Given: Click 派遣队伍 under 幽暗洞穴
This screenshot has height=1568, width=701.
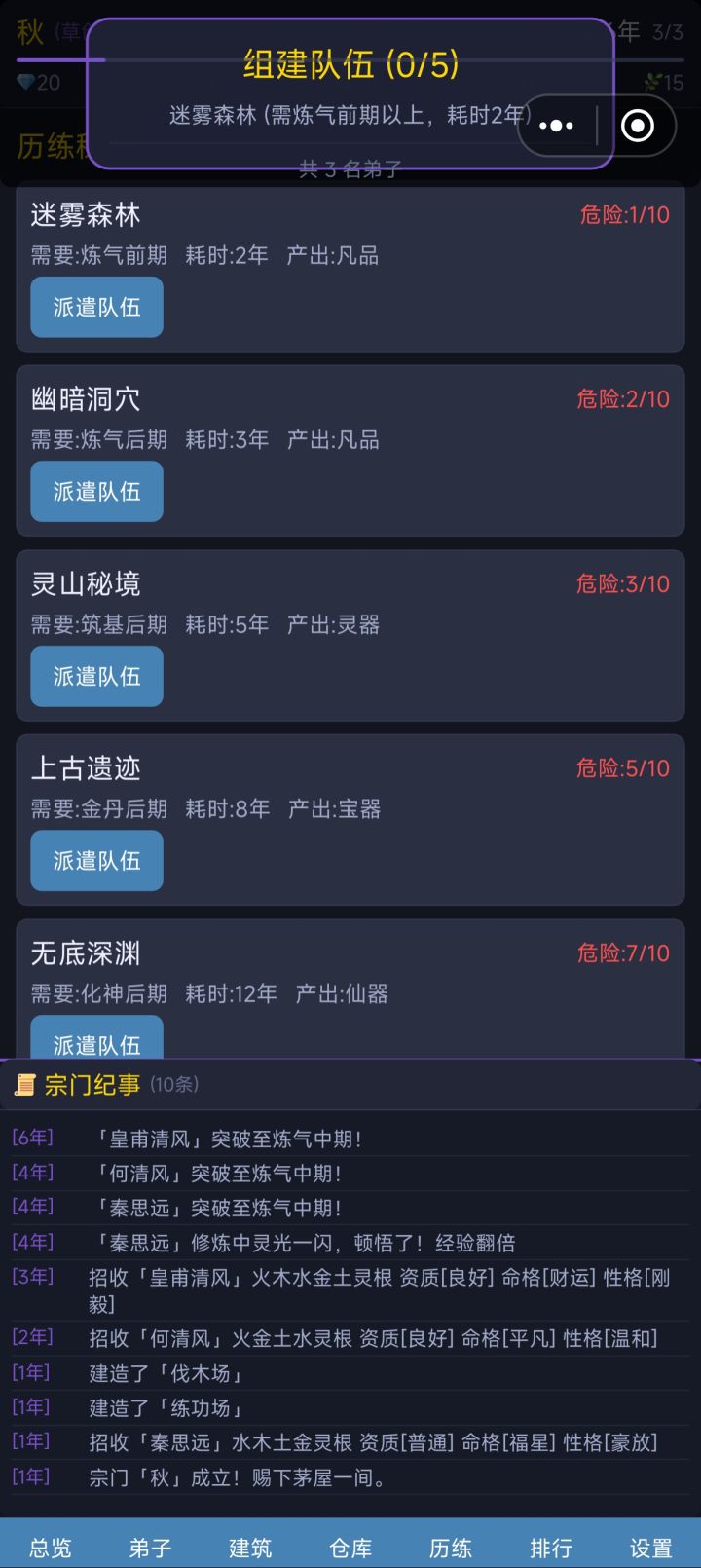Looking at the screenshot, I should click(96, 492).
